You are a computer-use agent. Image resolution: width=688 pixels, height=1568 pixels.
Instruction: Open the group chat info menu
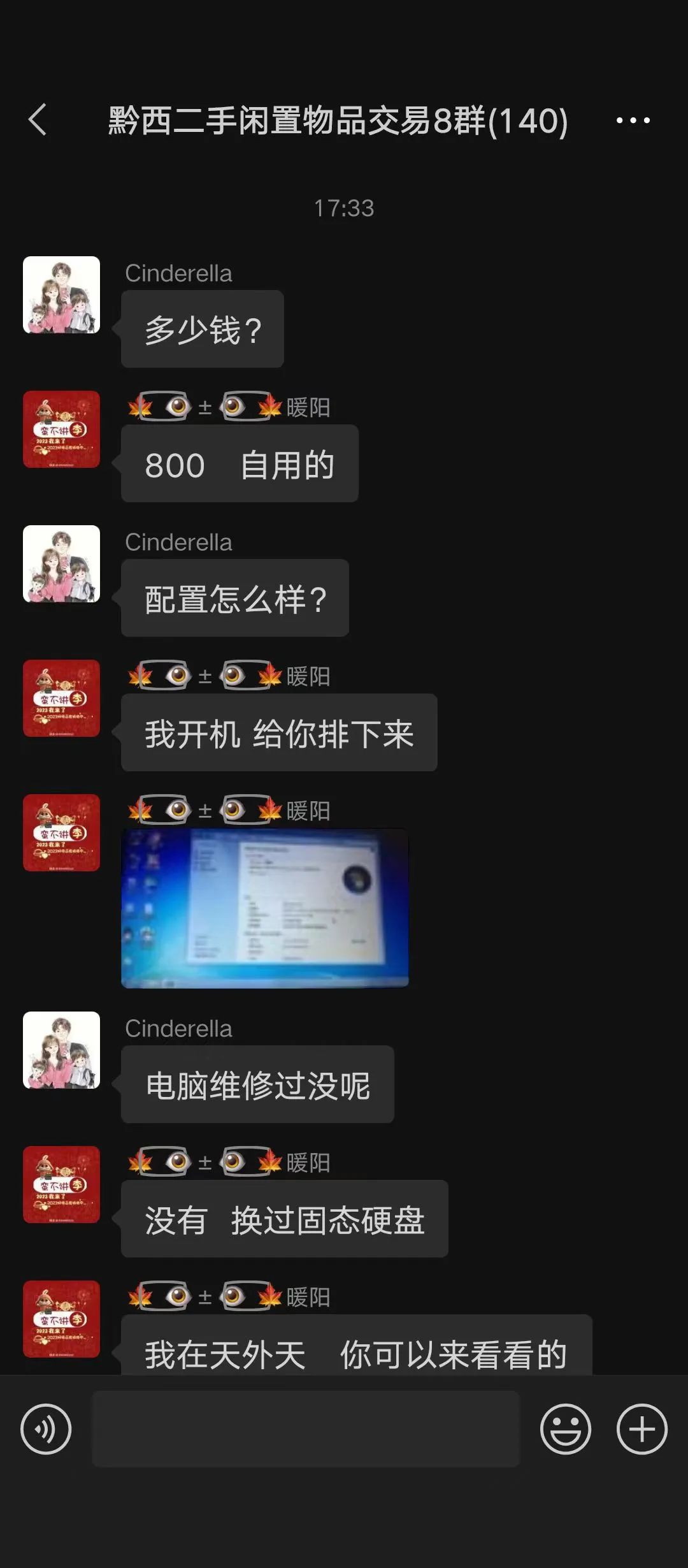pyautogui.click(x=633, y=120)
